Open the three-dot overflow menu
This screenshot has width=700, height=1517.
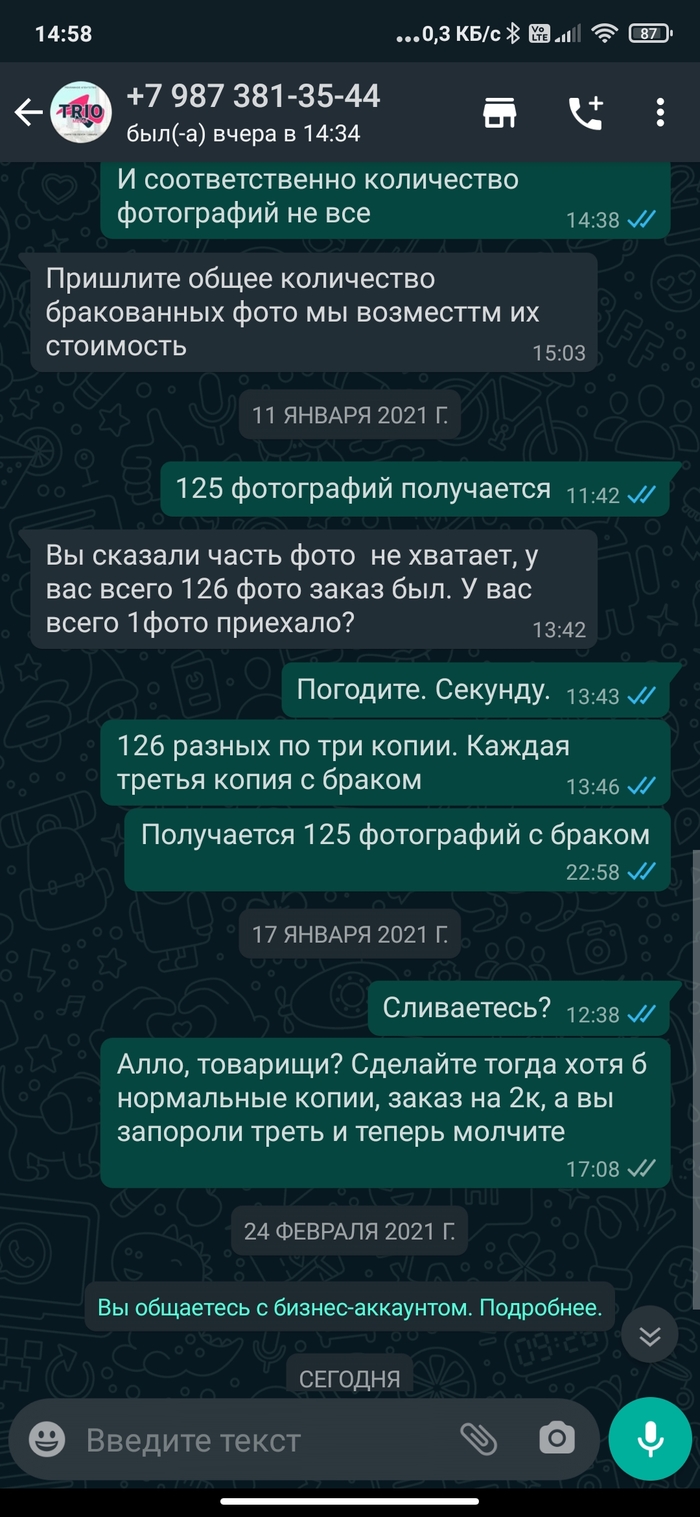pyautogui.click(x=660, y=113)
